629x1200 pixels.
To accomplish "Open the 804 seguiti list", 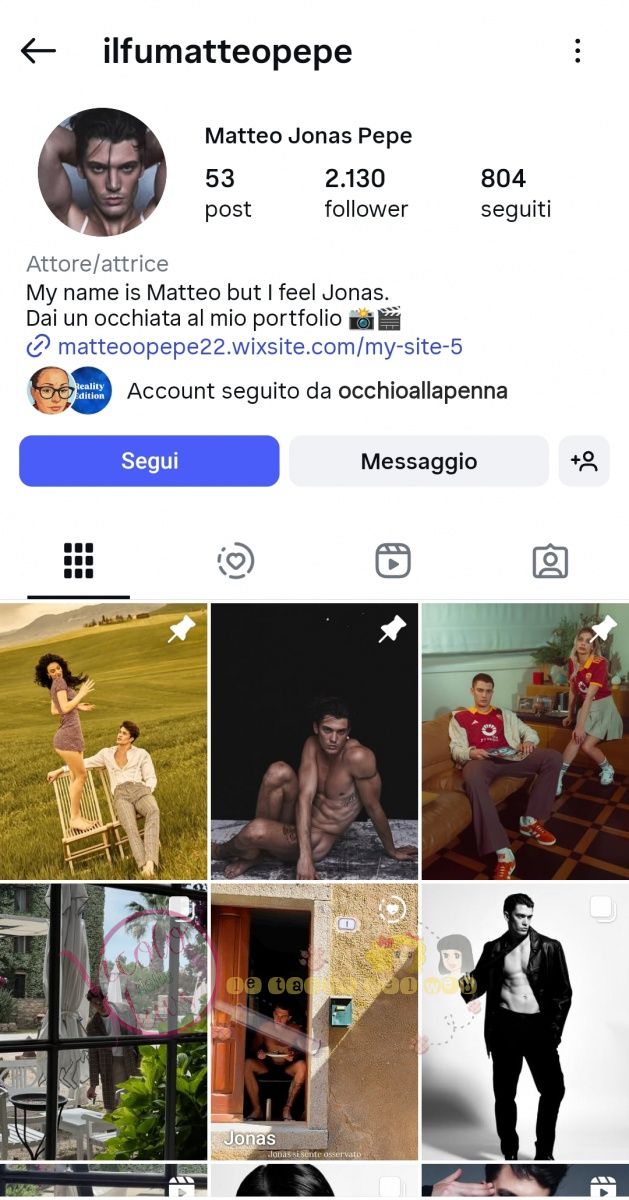I will (515, 192).
